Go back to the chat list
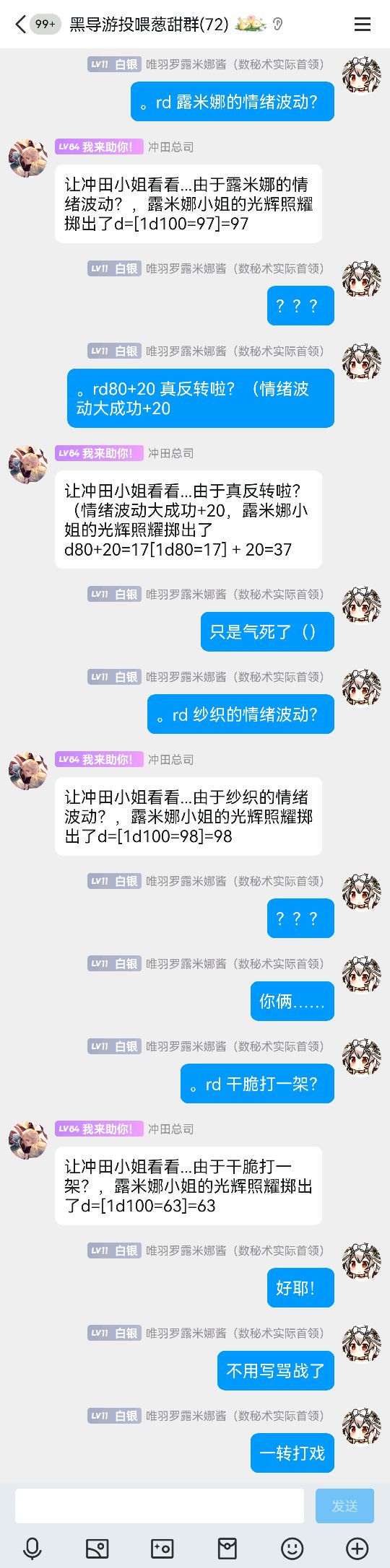This screenshot has height=1568, width=390. [20, 25]
